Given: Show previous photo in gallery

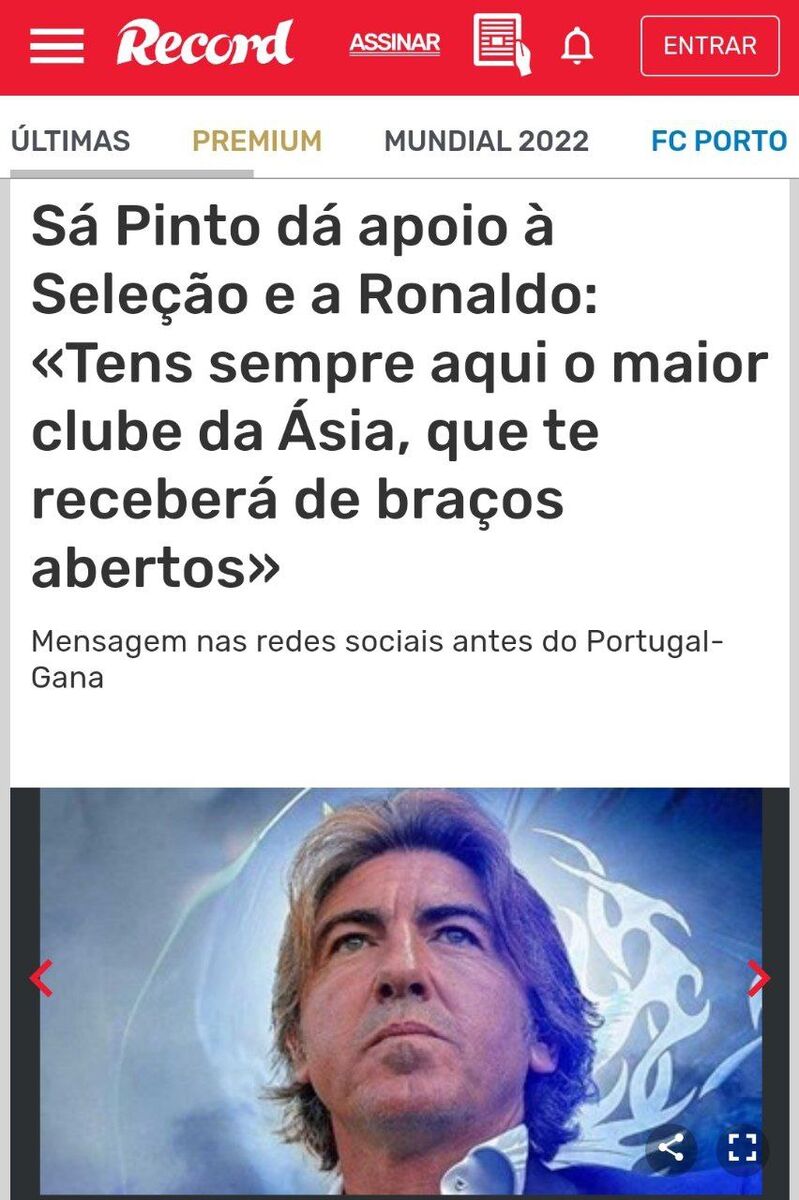Looking at the screenshot, I should 41,978.
